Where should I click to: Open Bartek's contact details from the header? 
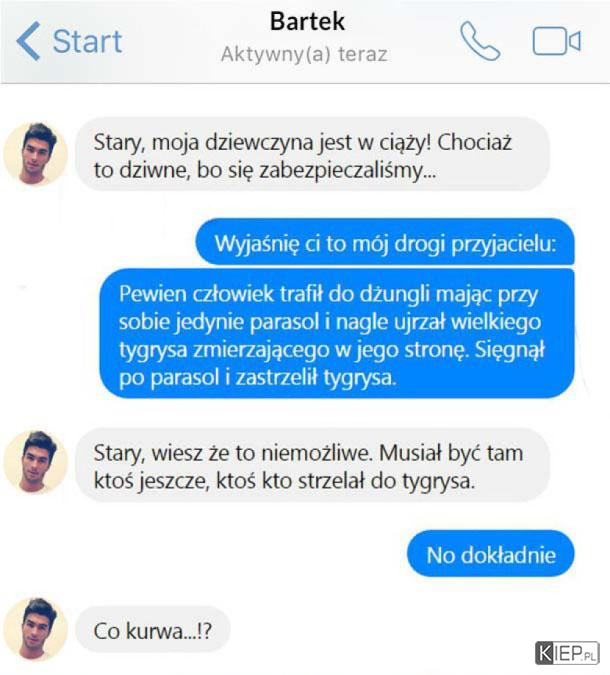tap(303, 22)
